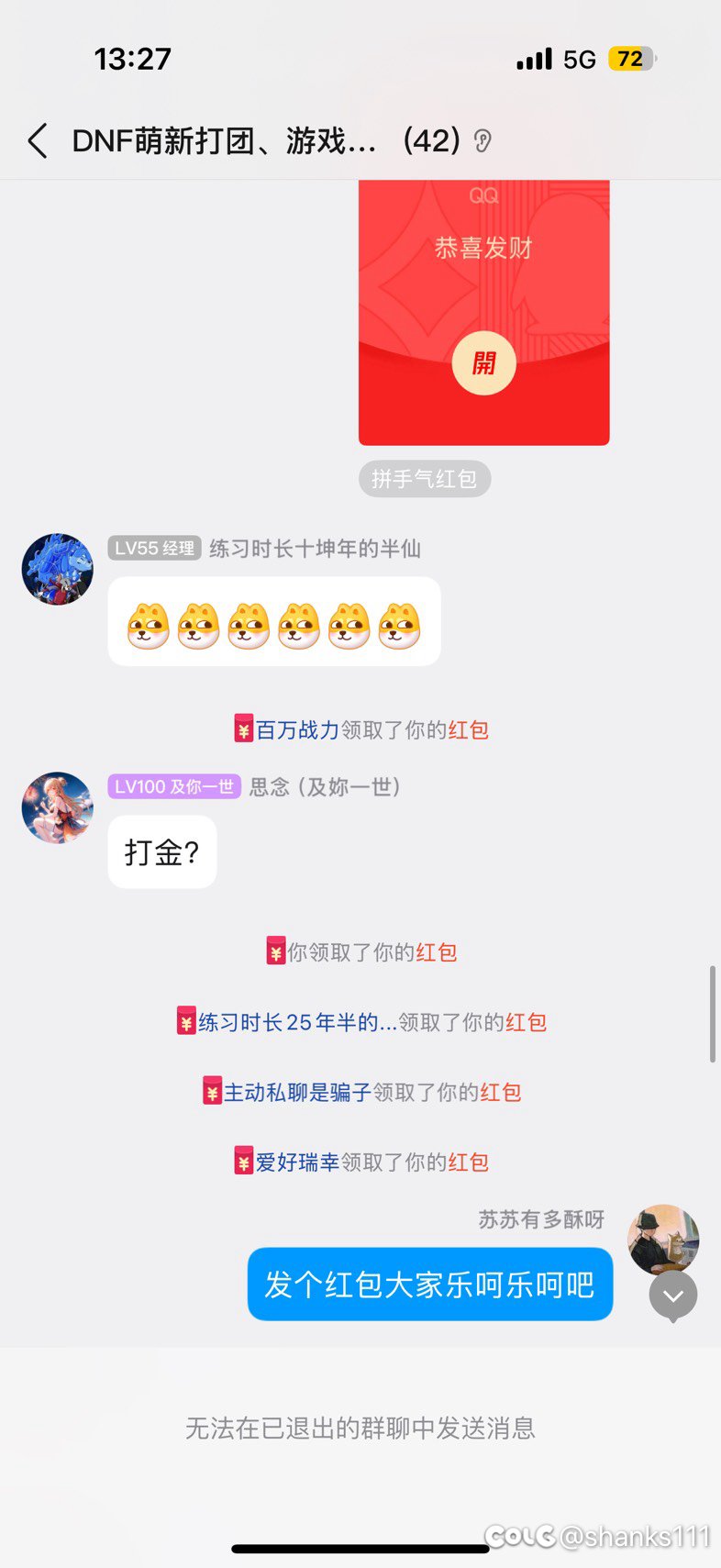Open 爱好瑞幸's profile link

point(297,1162)
